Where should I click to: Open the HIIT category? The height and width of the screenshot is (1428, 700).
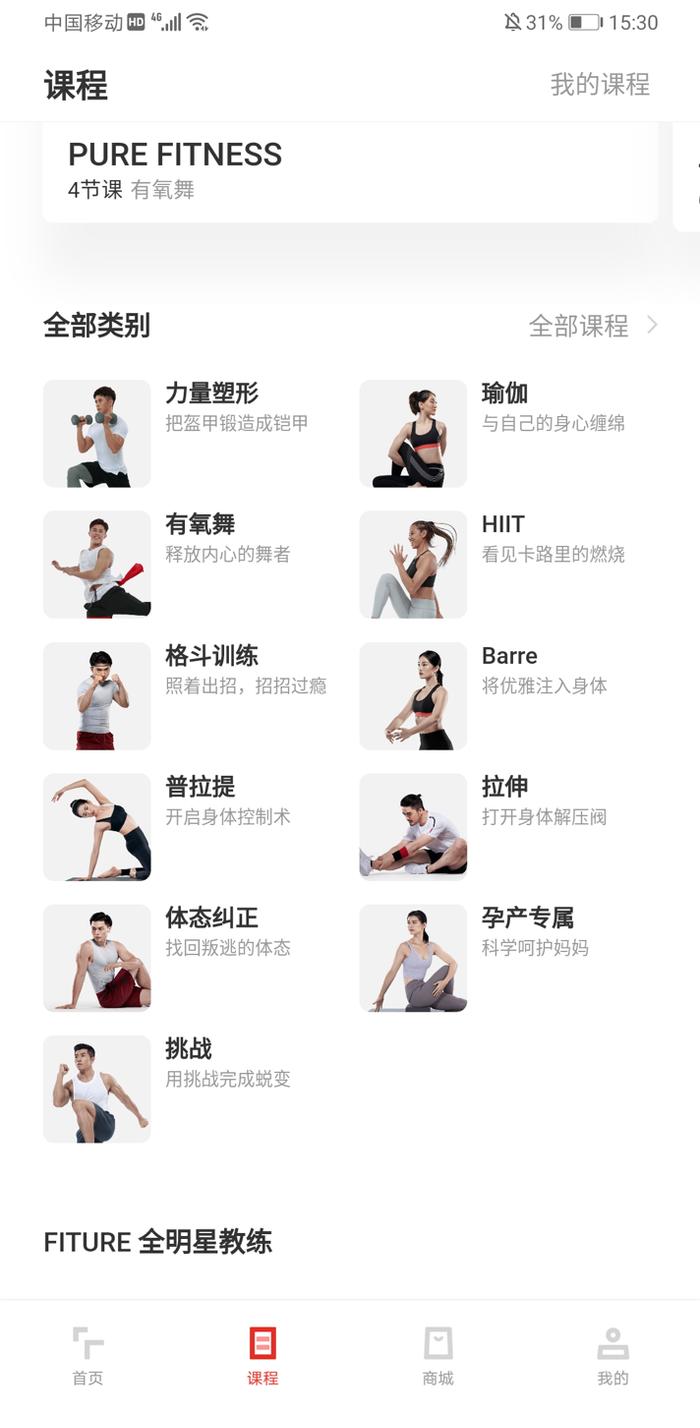point(505,564)
